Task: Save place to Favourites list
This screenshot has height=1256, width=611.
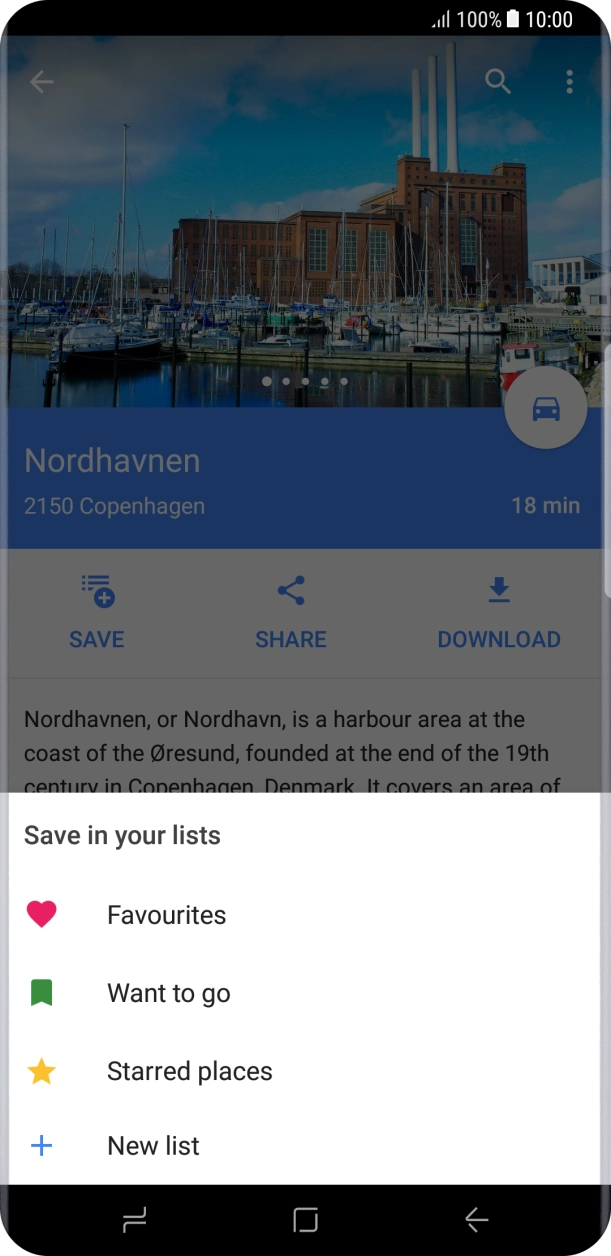Action: click(x=166, y=915)
